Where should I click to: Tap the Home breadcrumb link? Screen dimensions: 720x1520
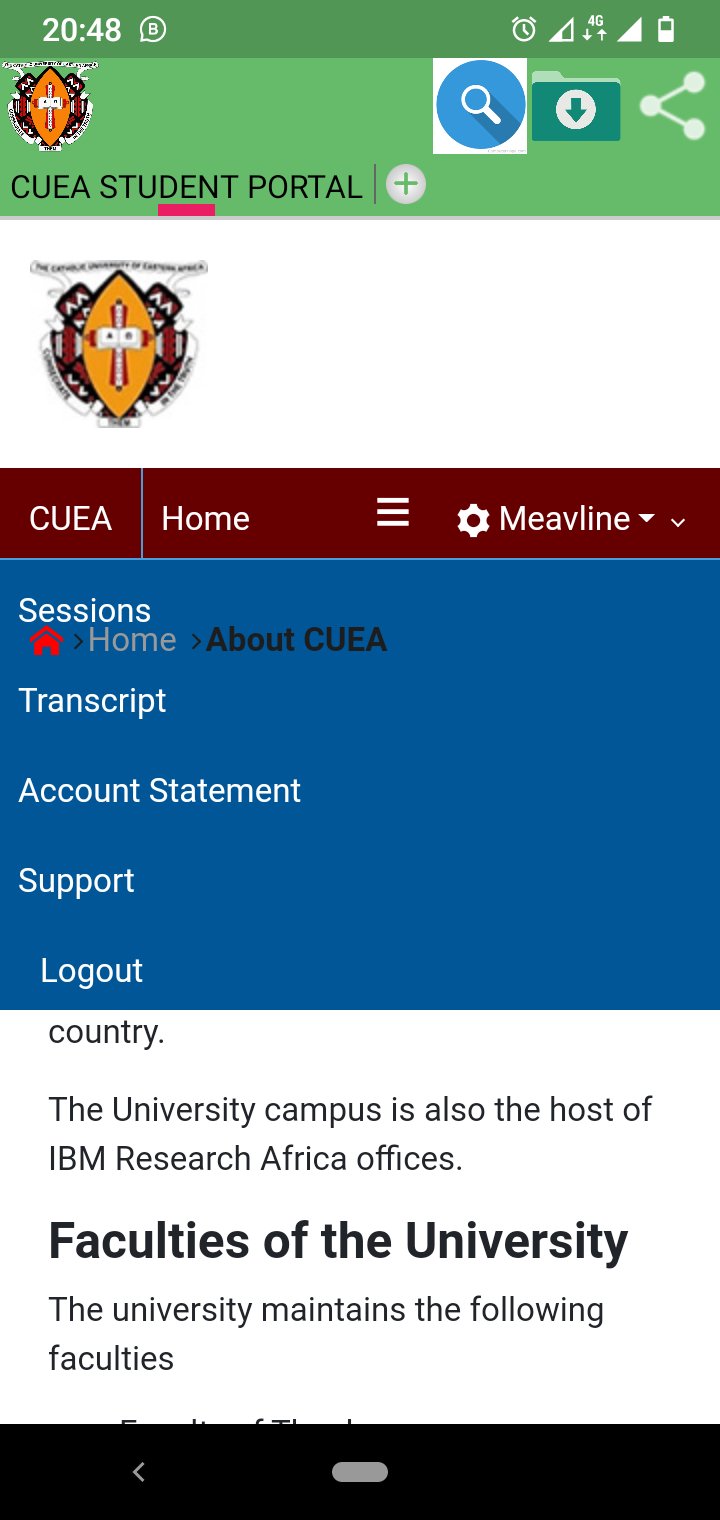coord(132,639)
